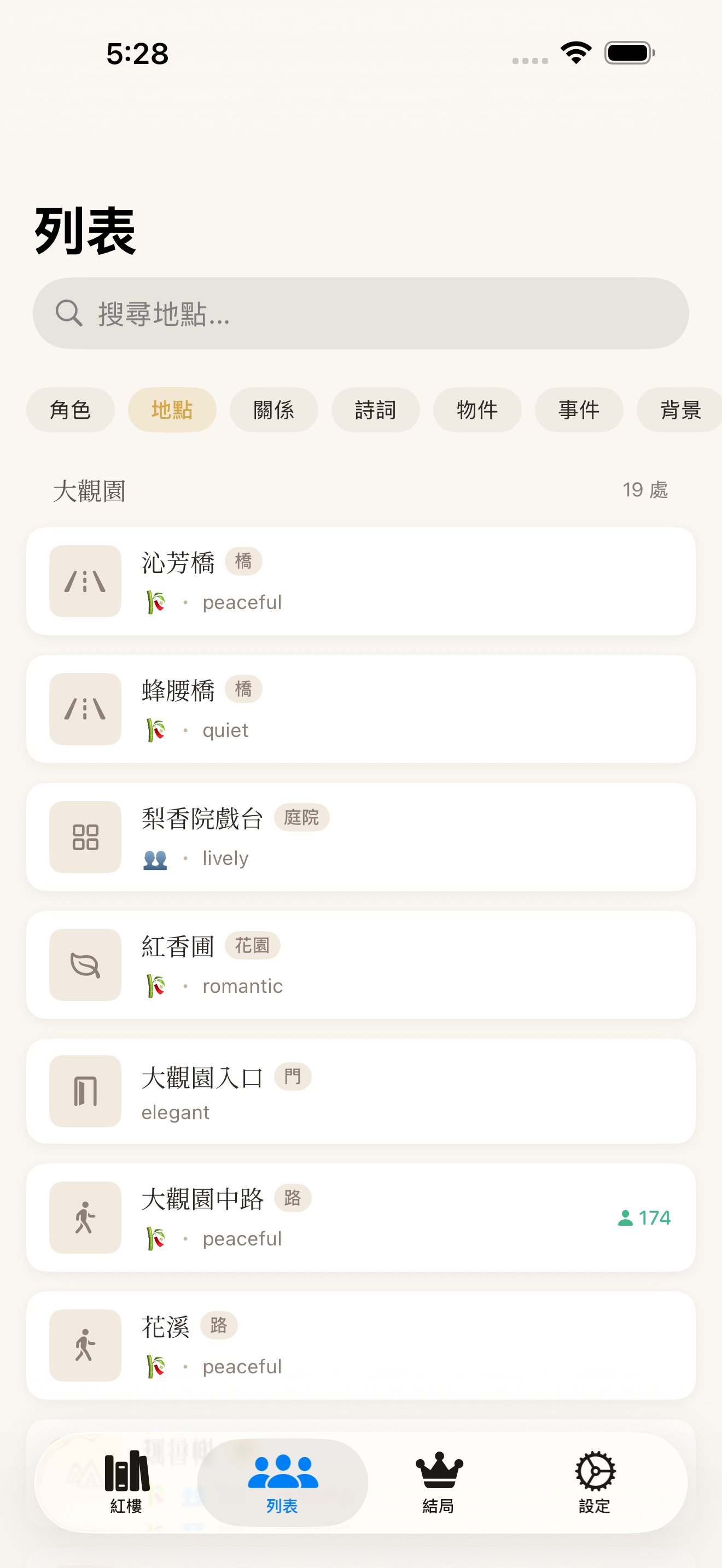This screenshot has width=722, height=1568.
Task: Tap the bridge icon on the 沁芳橋 card
Action: tap(85, 581)
